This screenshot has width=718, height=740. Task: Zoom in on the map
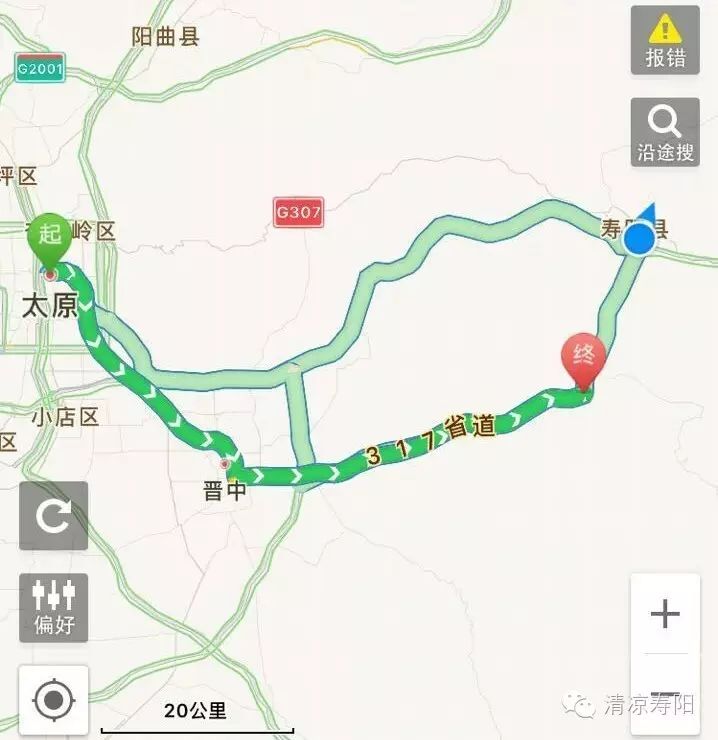[x=665, y=614]
